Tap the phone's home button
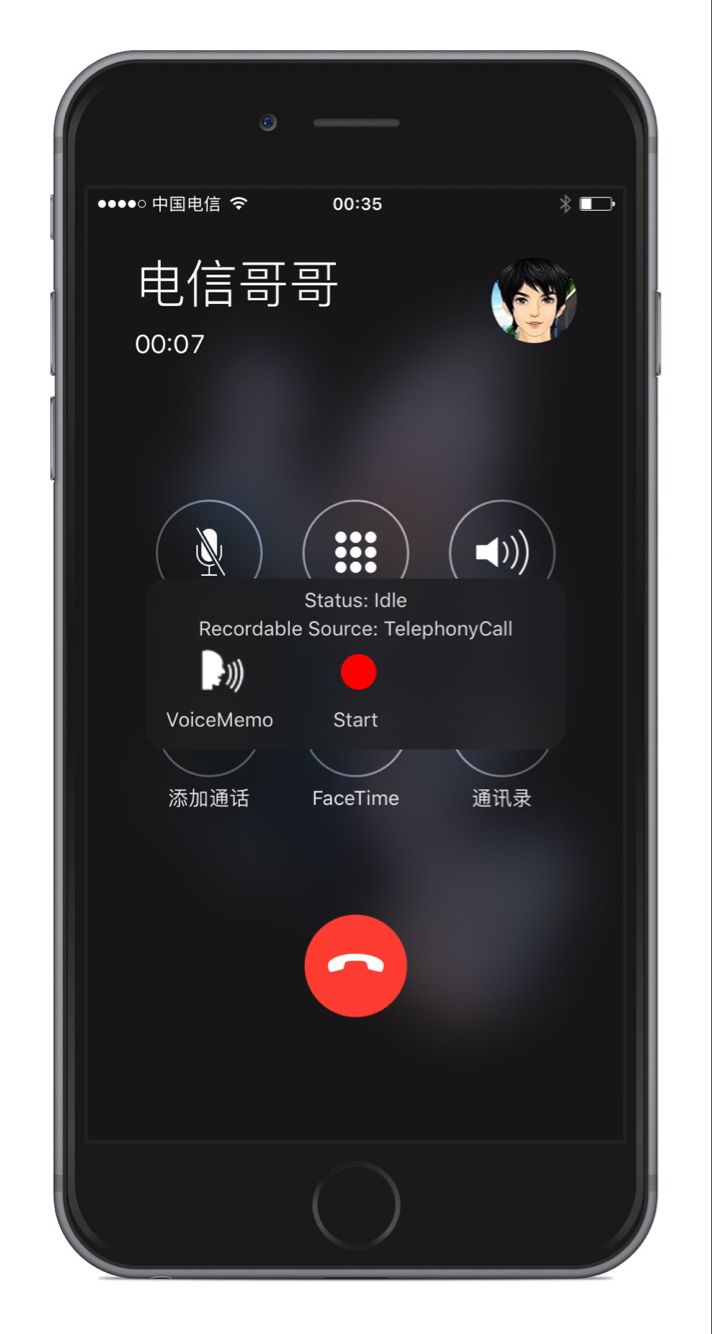This screenshot has width=712, height=1334. (356, 1206)
